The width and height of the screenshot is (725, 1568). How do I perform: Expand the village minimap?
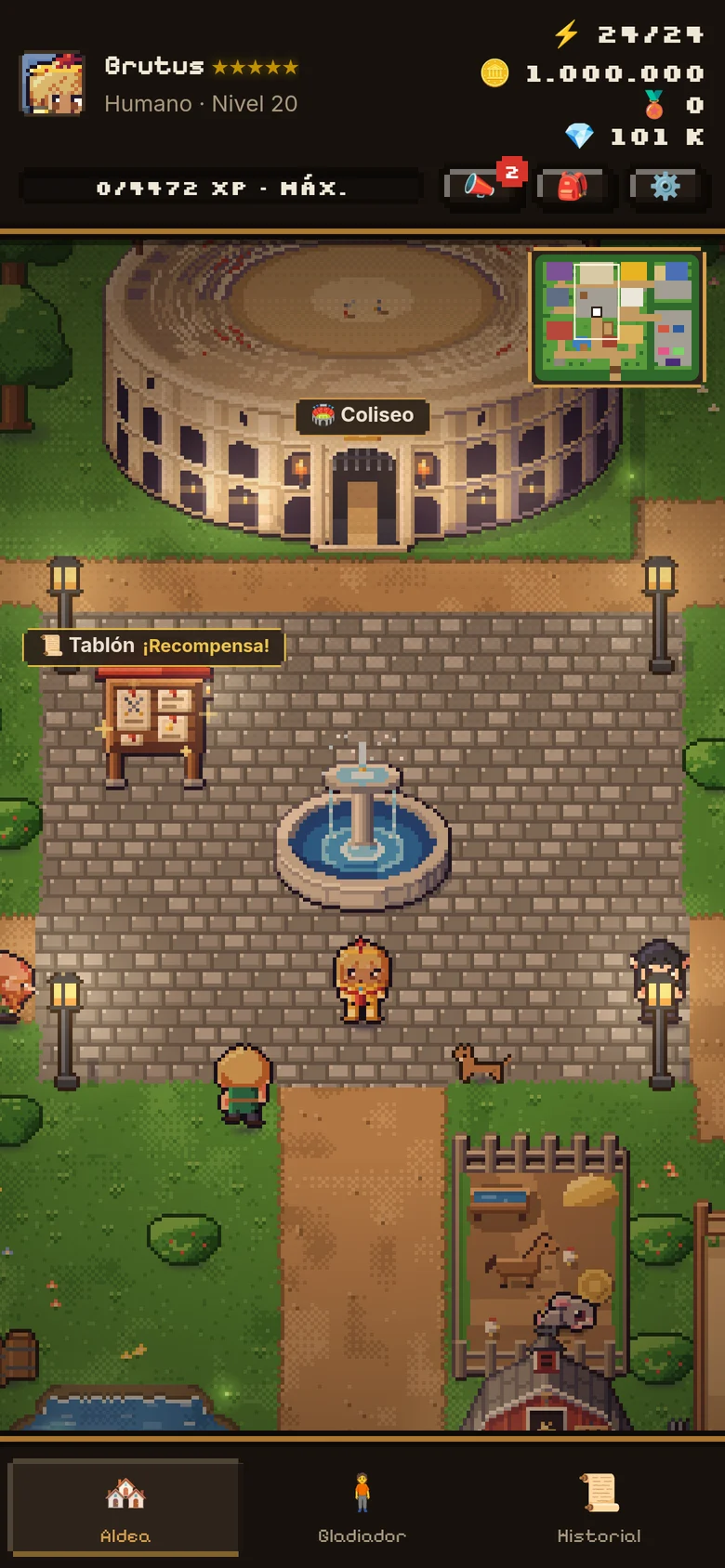coord(617,318)
